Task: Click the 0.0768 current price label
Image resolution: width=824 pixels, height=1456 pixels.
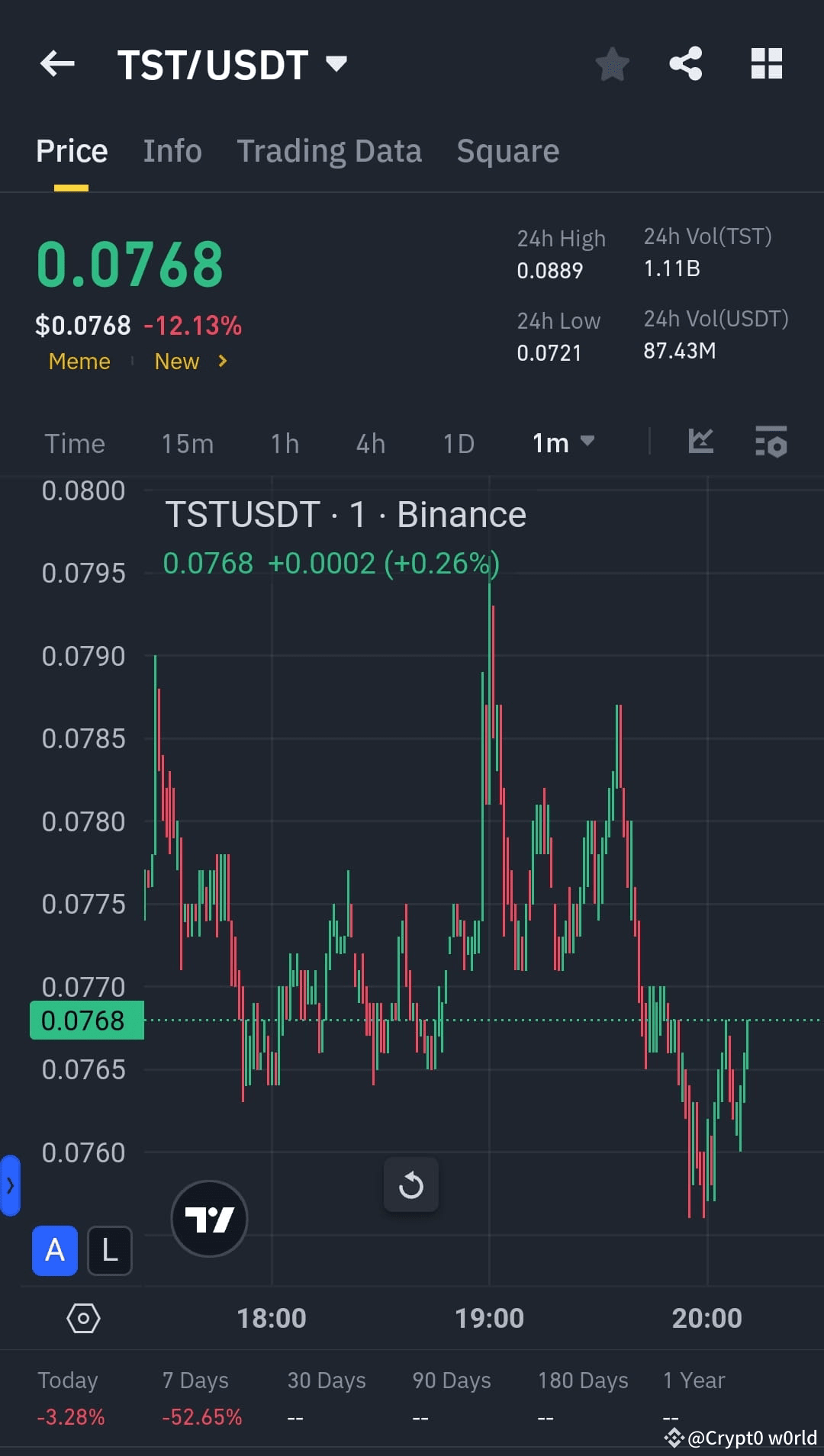Action: [85, 1020]
